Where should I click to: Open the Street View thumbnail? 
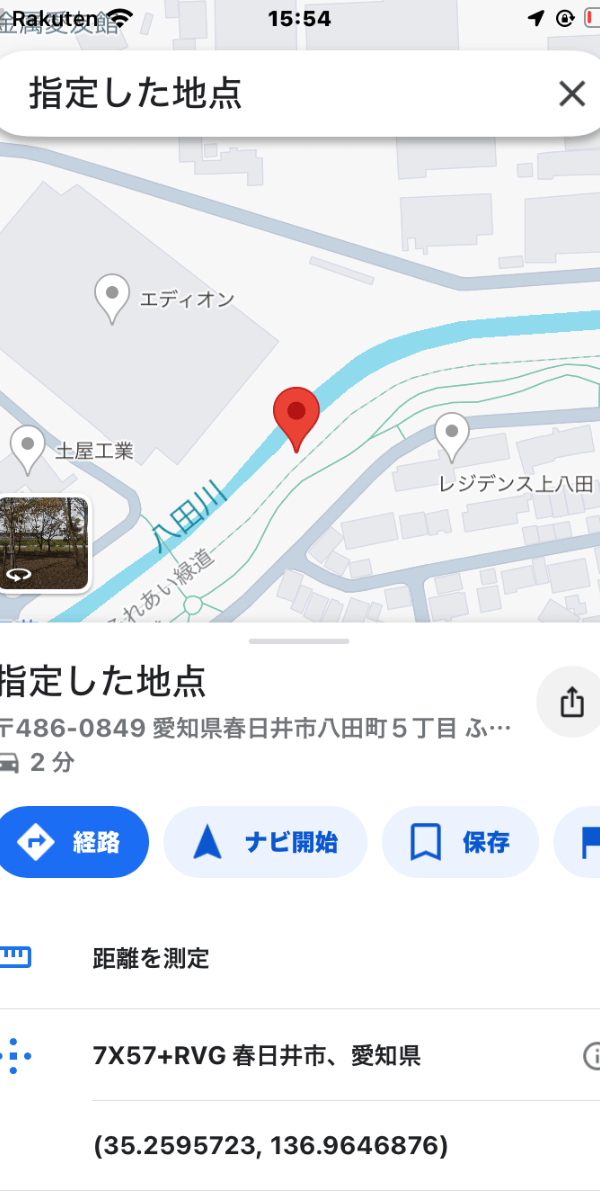pos(44,544)
